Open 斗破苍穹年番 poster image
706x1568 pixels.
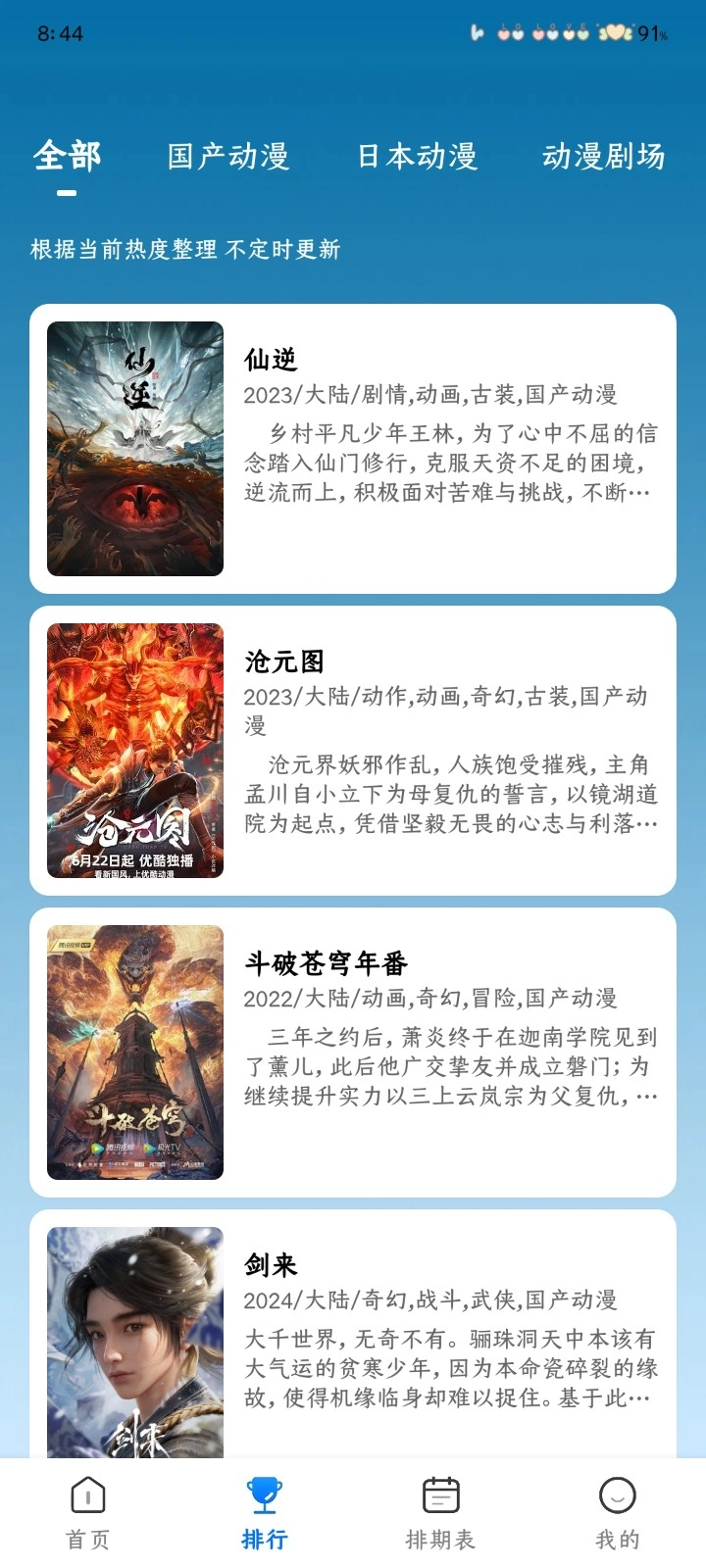tap(136, 1053)
